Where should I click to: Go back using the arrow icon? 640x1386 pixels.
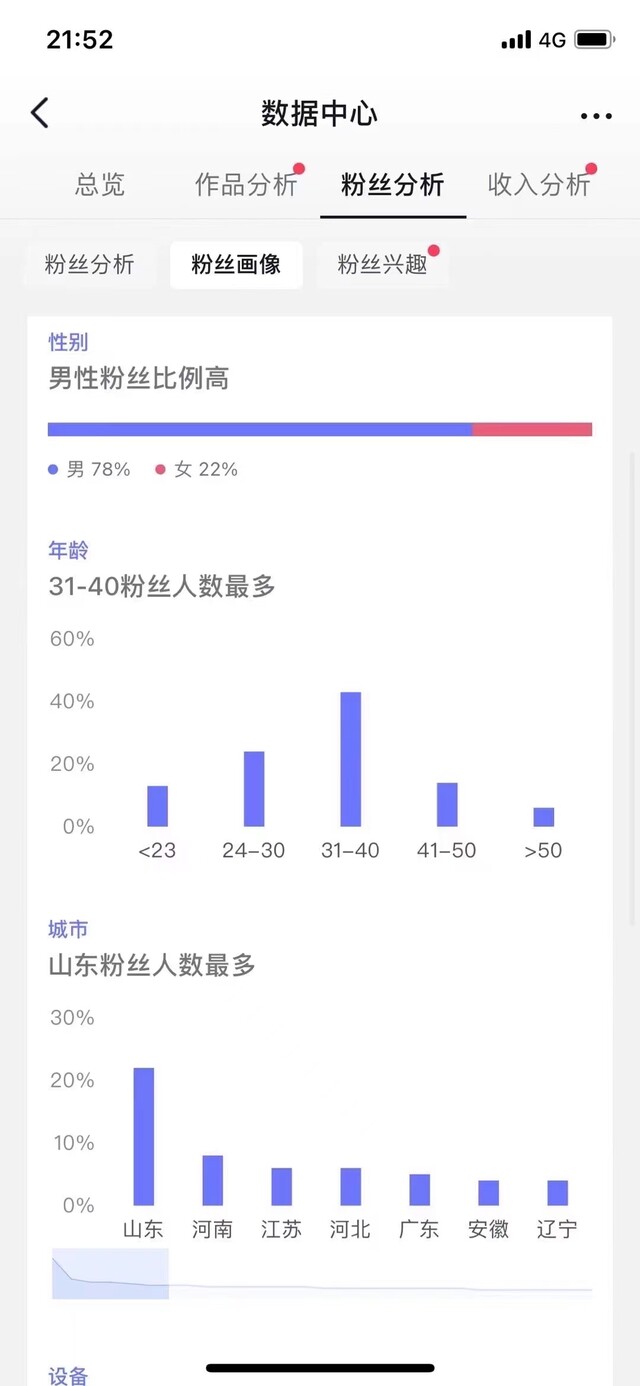[x=40, y=113]
